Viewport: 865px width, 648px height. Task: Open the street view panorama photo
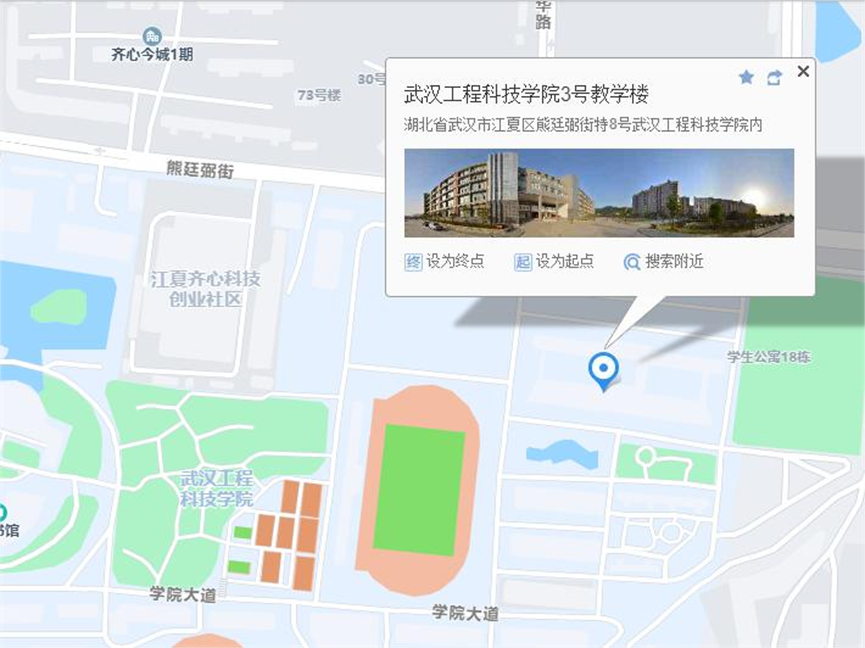point(599,193)
